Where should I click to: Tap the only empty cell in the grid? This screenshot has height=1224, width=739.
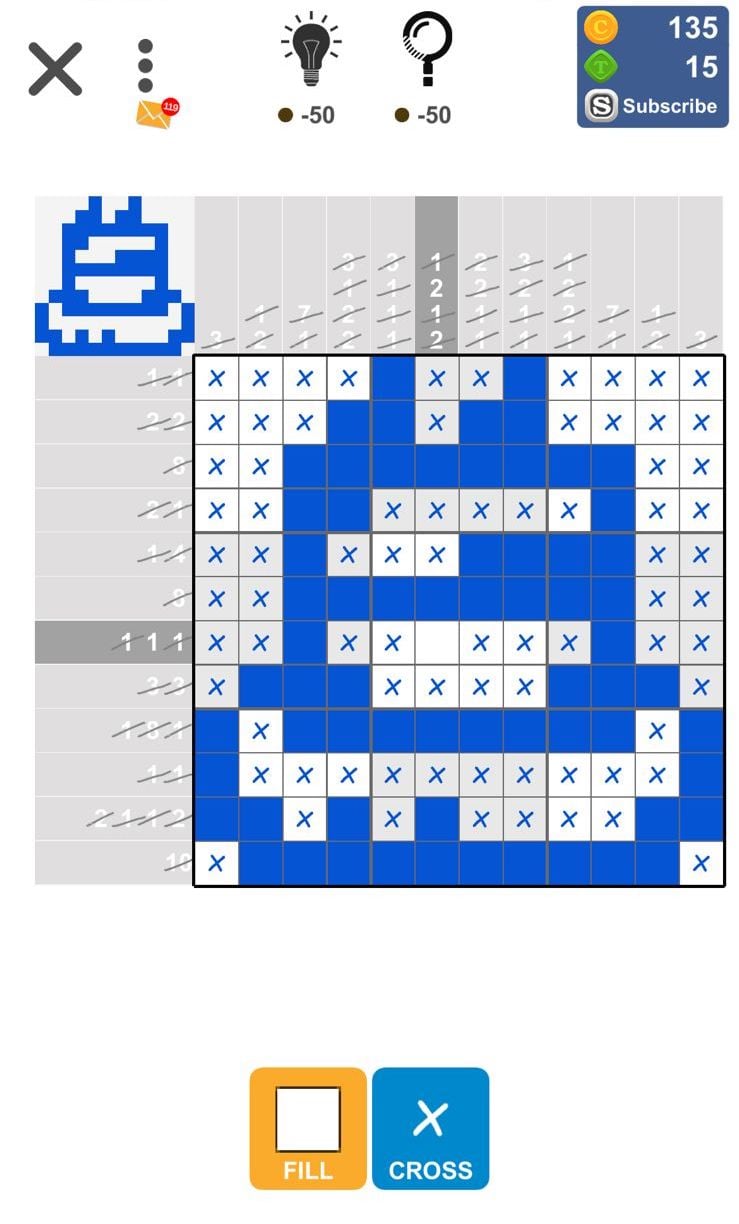click(x=436, y=643)
